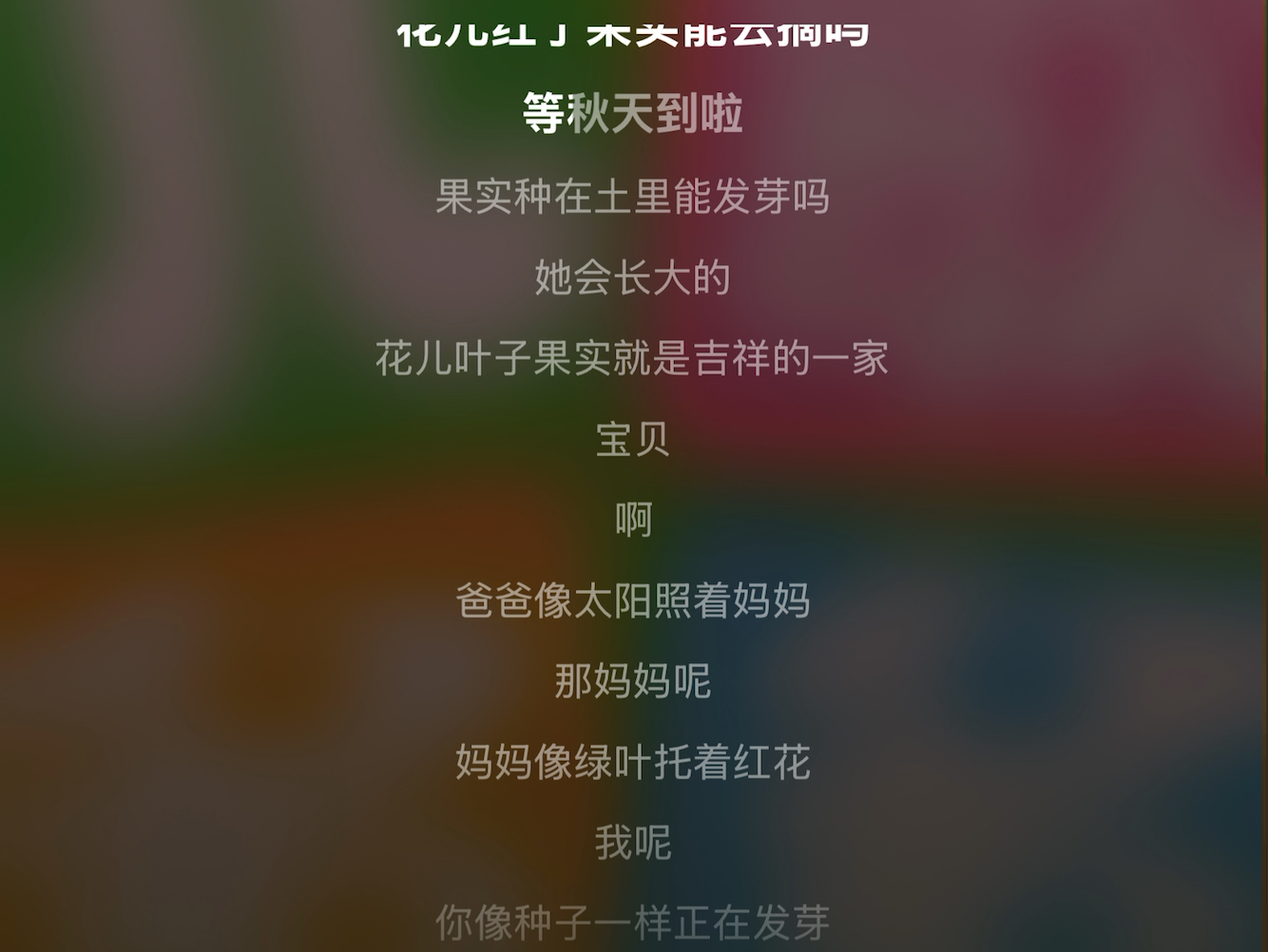
Task: Jump to lyric line 等秋天到啦
Action: click(633, 115)
